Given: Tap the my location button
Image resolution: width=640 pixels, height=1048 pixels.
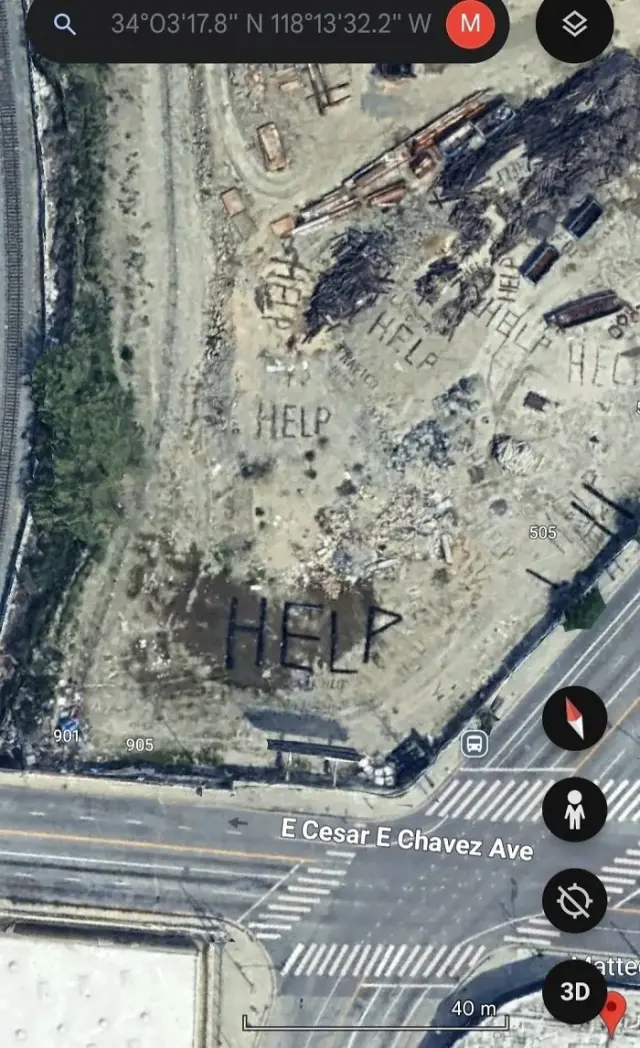Looking at the screenshot, I should click(574, 901).
